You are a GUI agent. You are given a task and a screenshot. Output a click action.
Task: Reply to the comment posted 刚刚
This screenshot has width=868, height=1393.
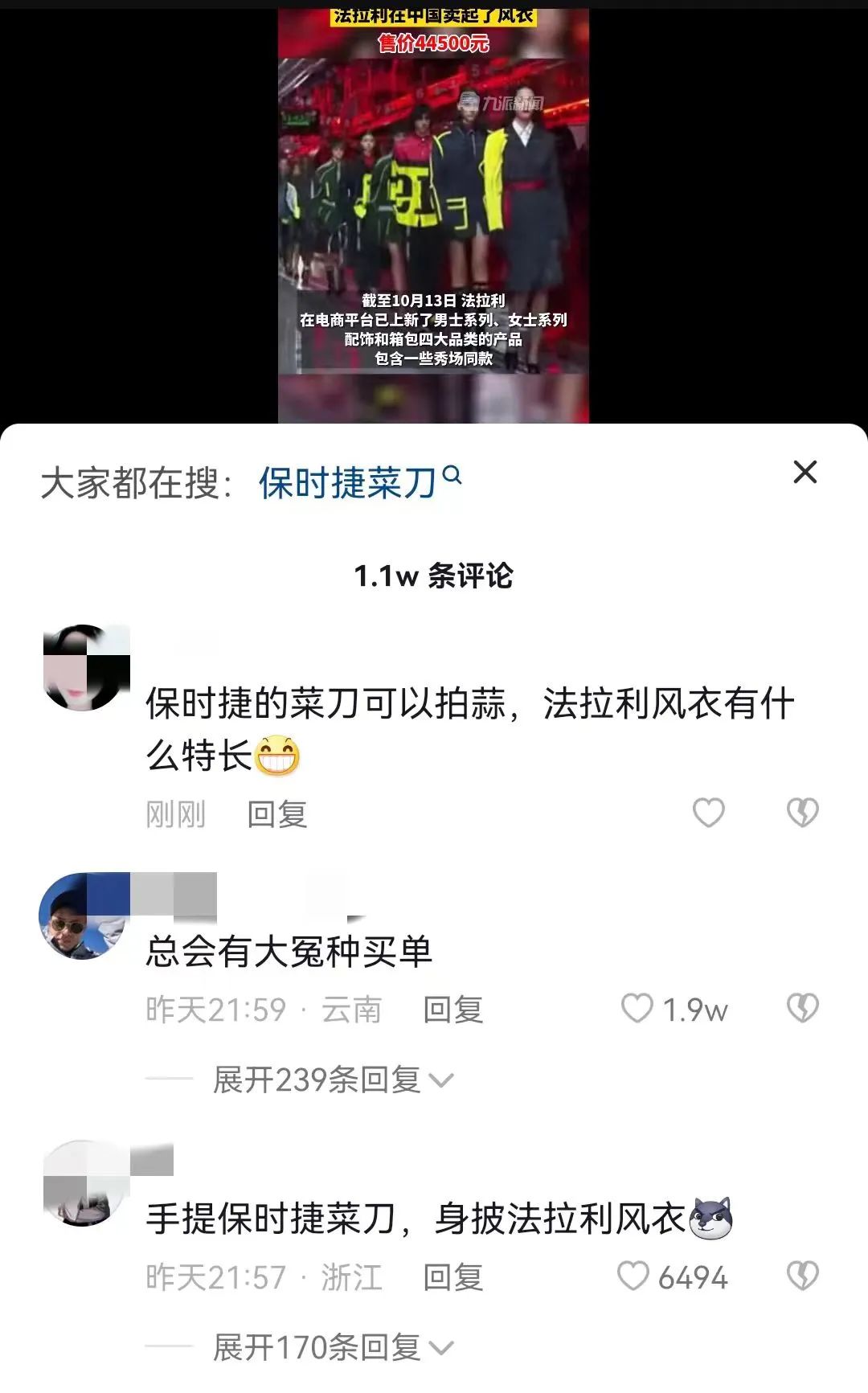[x=276, y=814]
